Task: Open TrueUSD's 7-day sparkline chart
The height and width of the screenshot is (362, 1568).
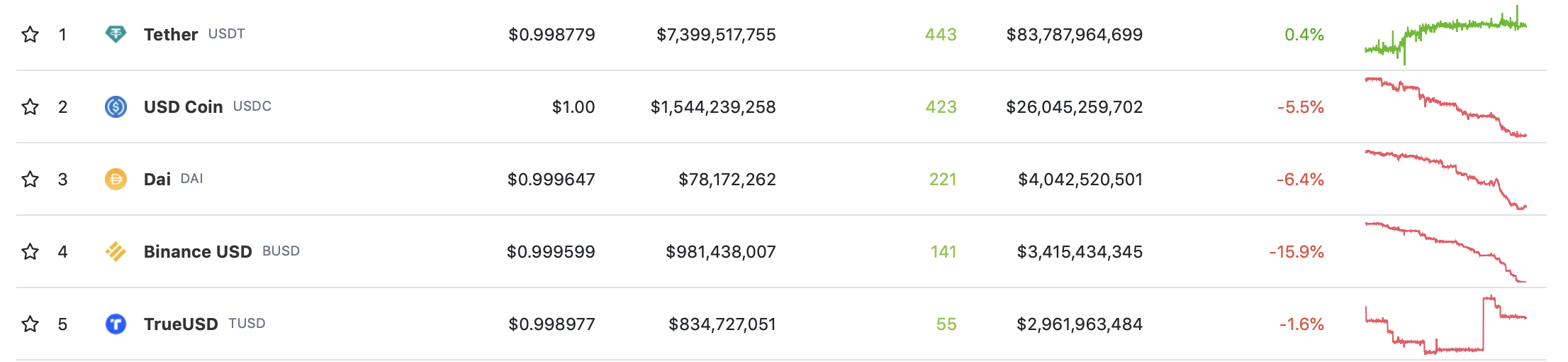Action: click(x=1445, y=325)
